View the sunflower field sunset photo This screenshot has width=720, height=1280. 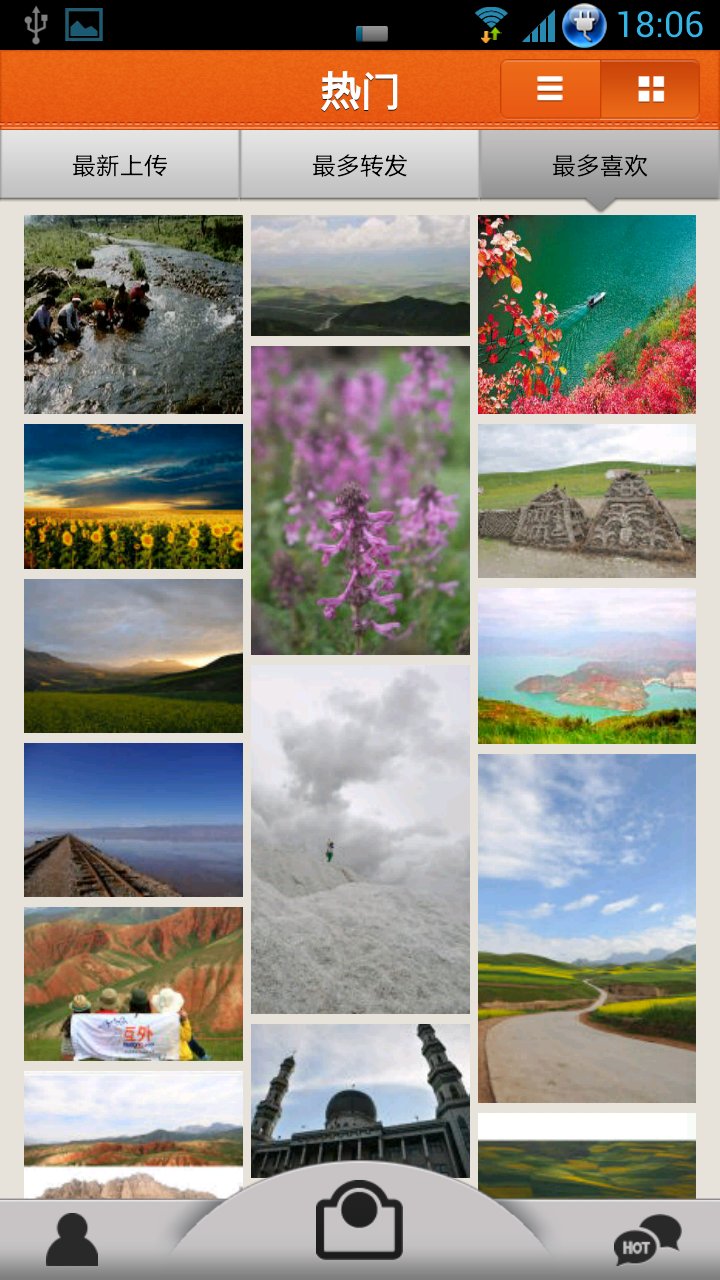[133, 496]
